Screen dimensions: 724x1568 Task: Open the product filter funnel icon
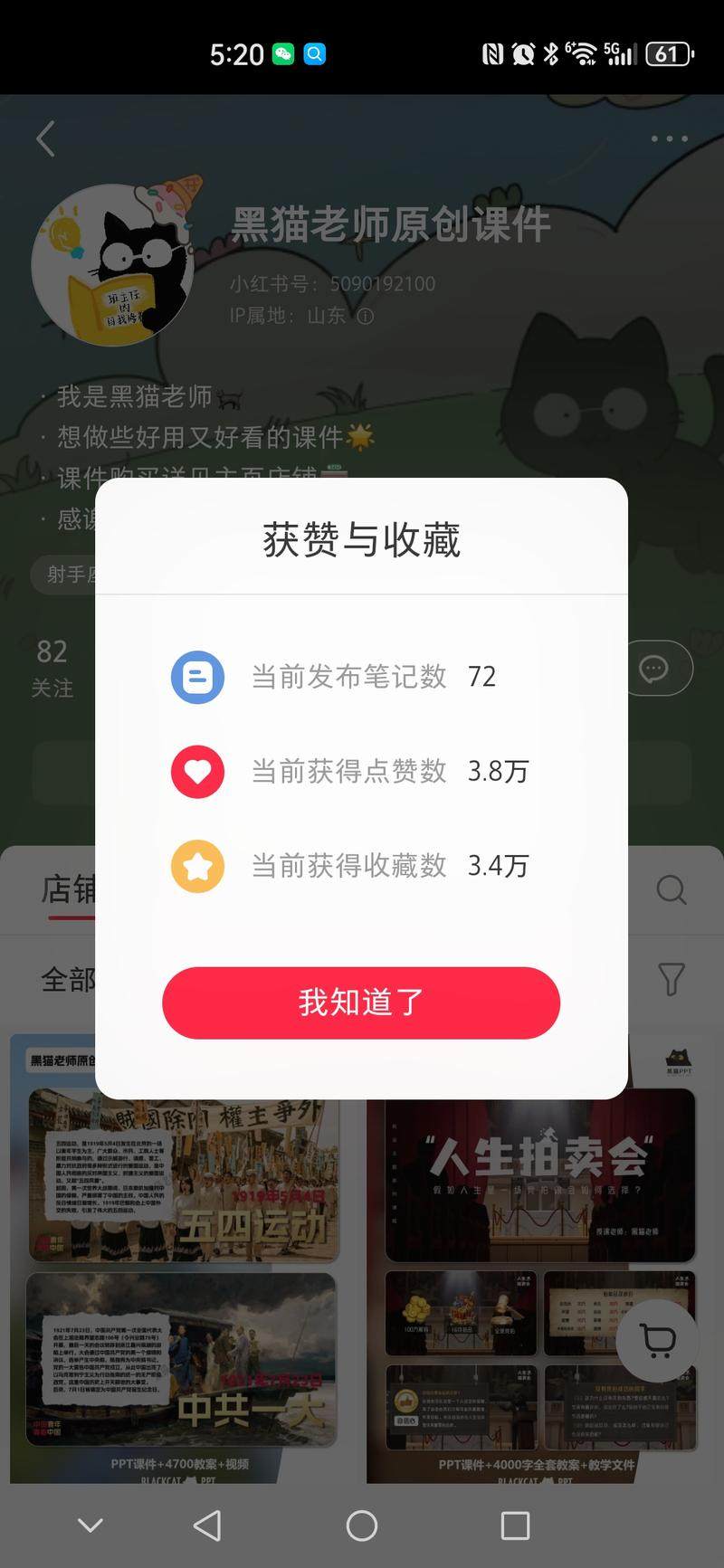click(x=671, y=979)
